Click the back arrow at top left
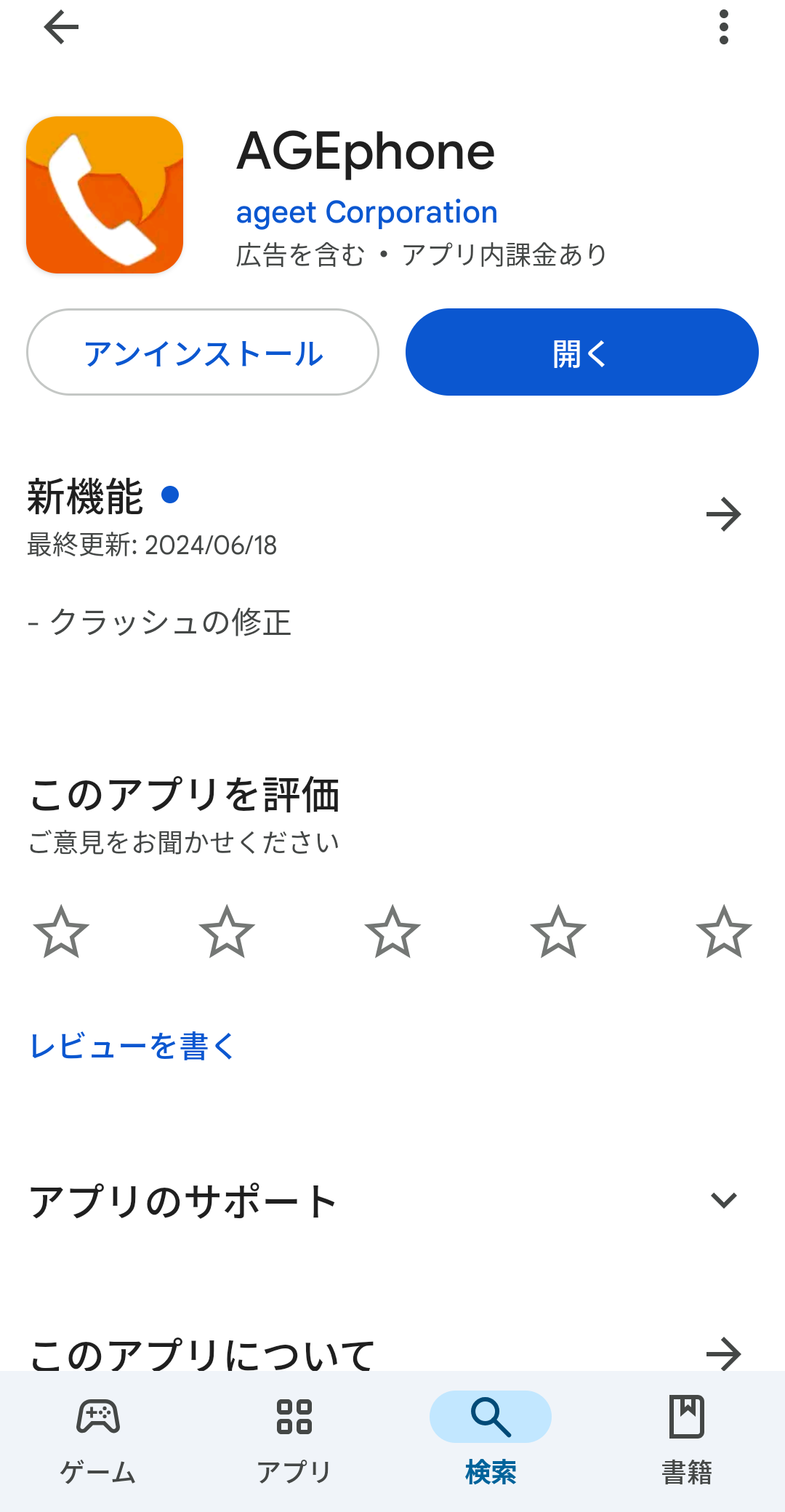Viewport: 785px width, 1512px height. pos(61,27)
